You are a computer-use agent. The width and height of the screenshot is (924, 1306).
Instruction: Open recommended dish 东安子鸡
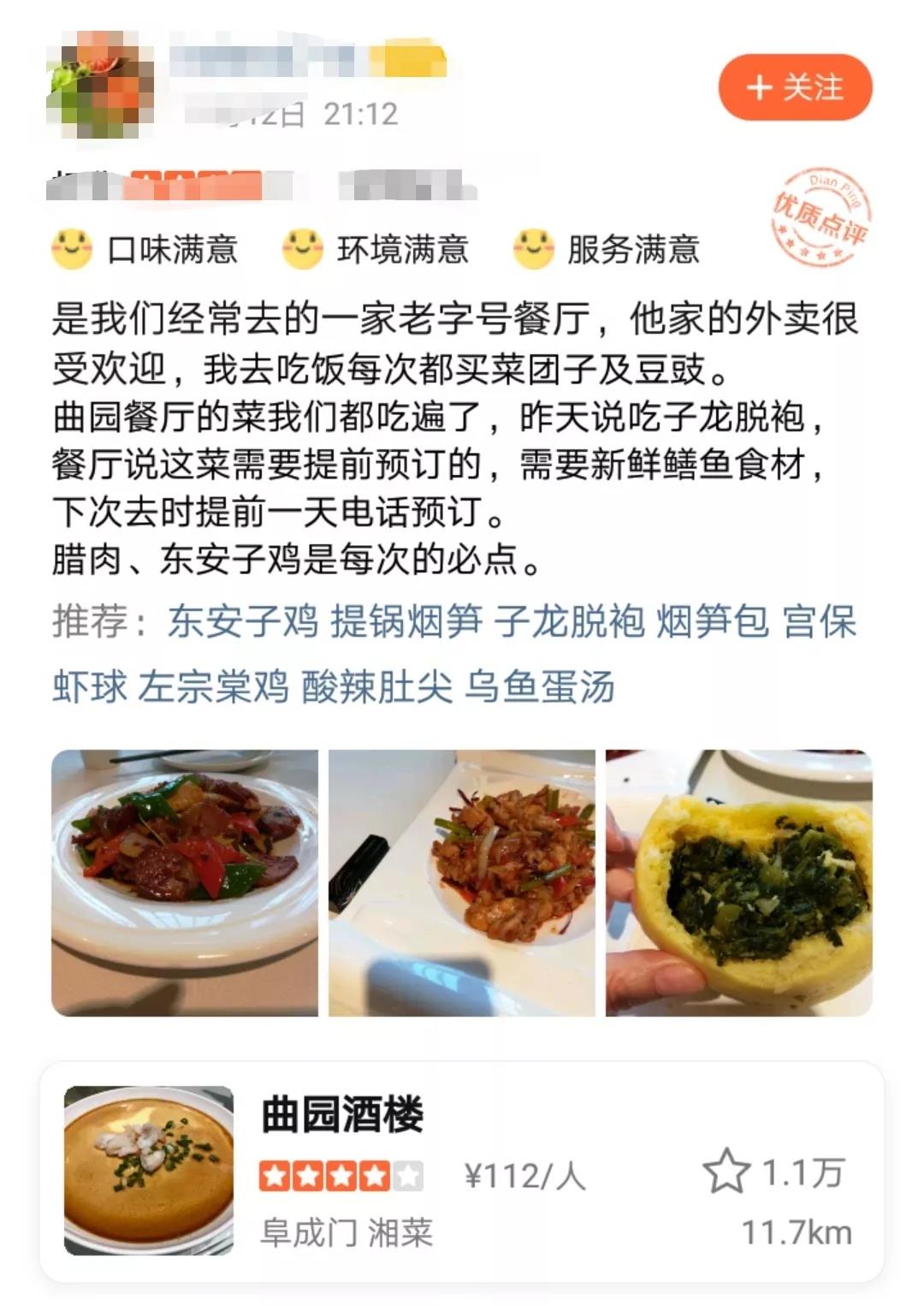[x=243, y=621]
